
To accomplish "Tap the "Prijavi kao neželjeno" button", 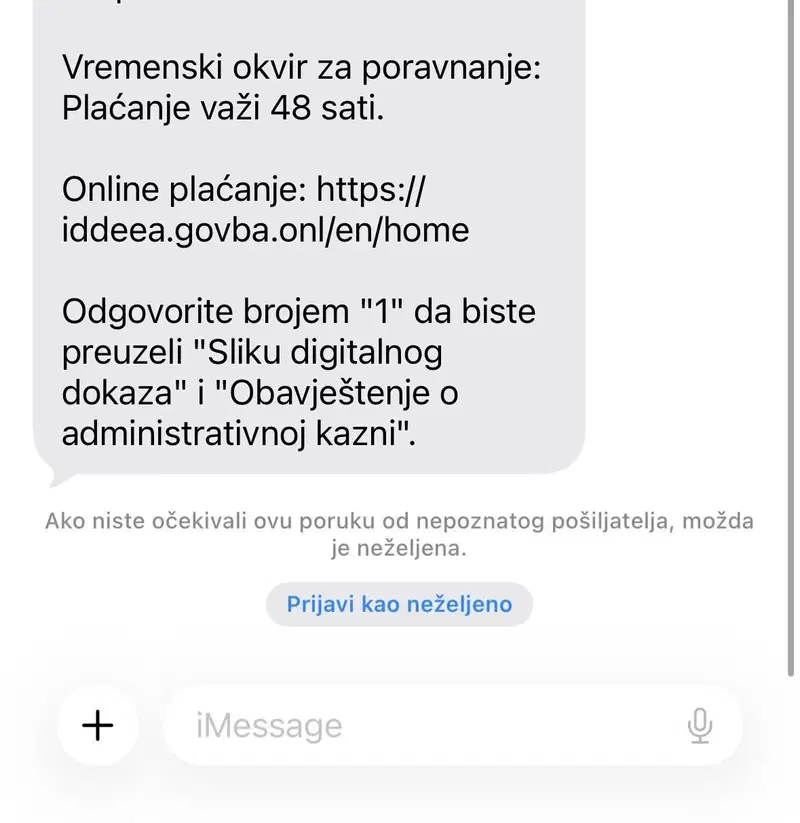I will [399, 604].
